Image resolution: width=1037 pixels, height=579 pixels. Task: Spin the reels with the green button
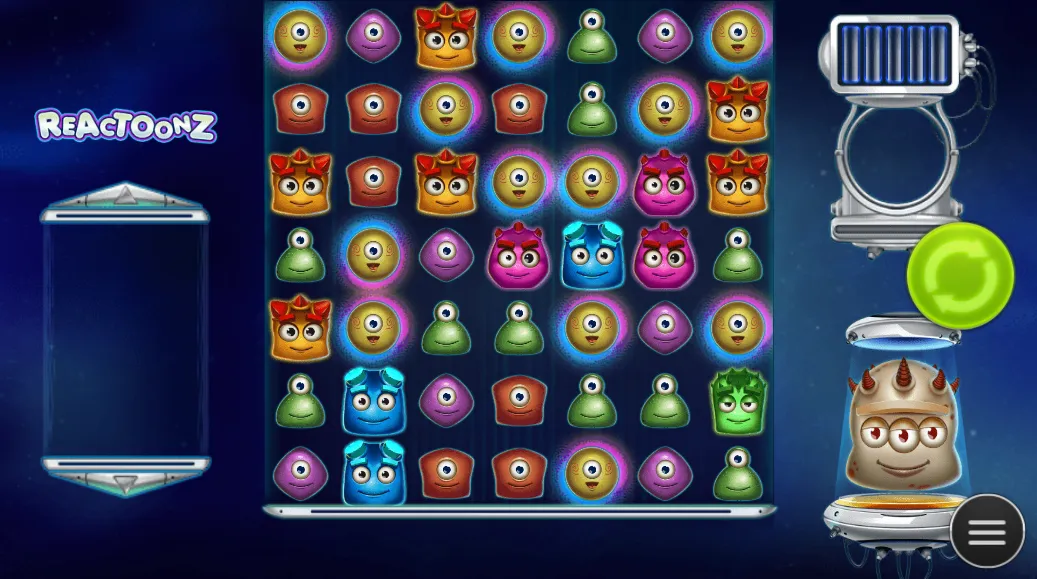point(960,275)
